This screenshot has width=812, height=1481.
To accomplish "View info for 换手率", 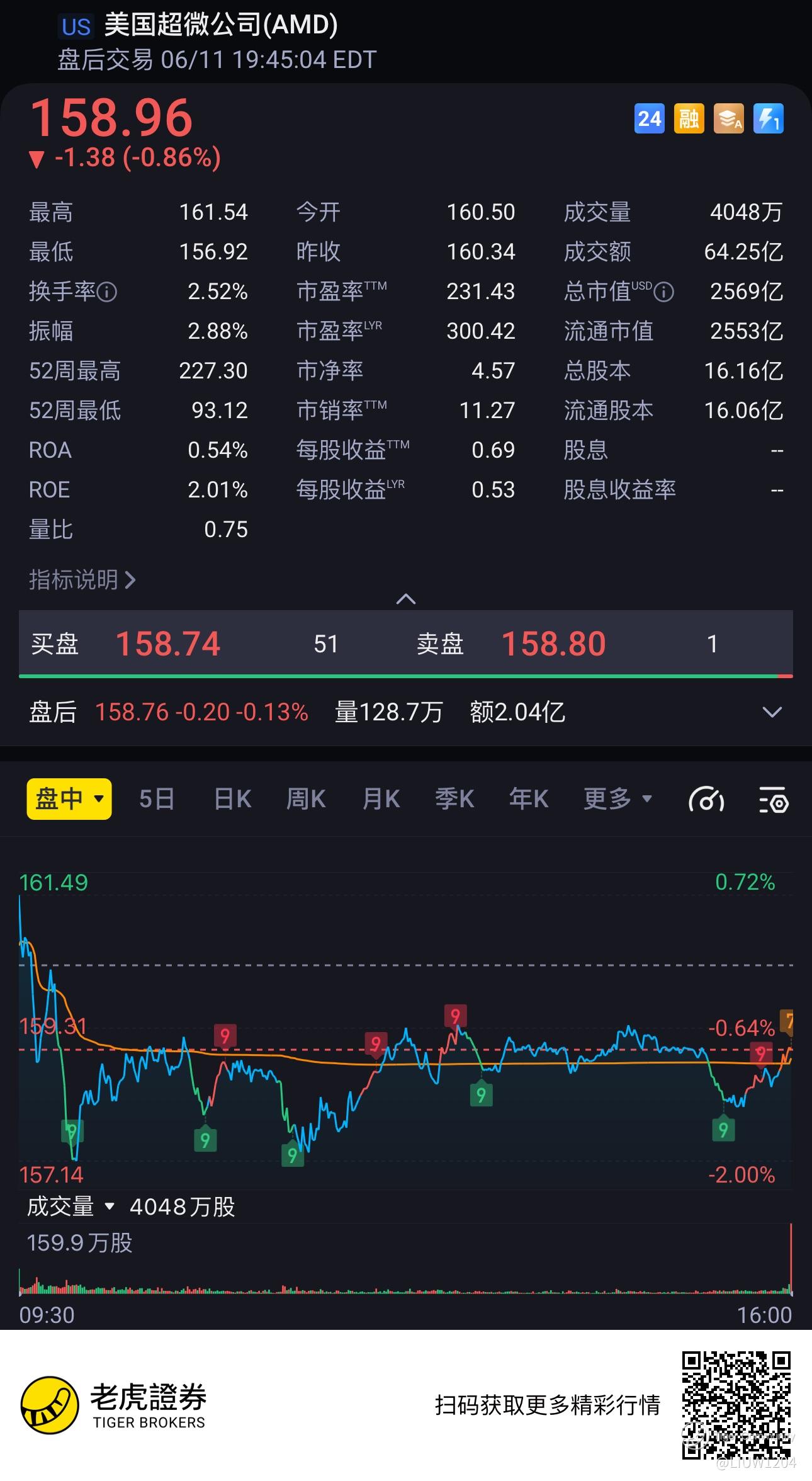I will click(108, 292).
